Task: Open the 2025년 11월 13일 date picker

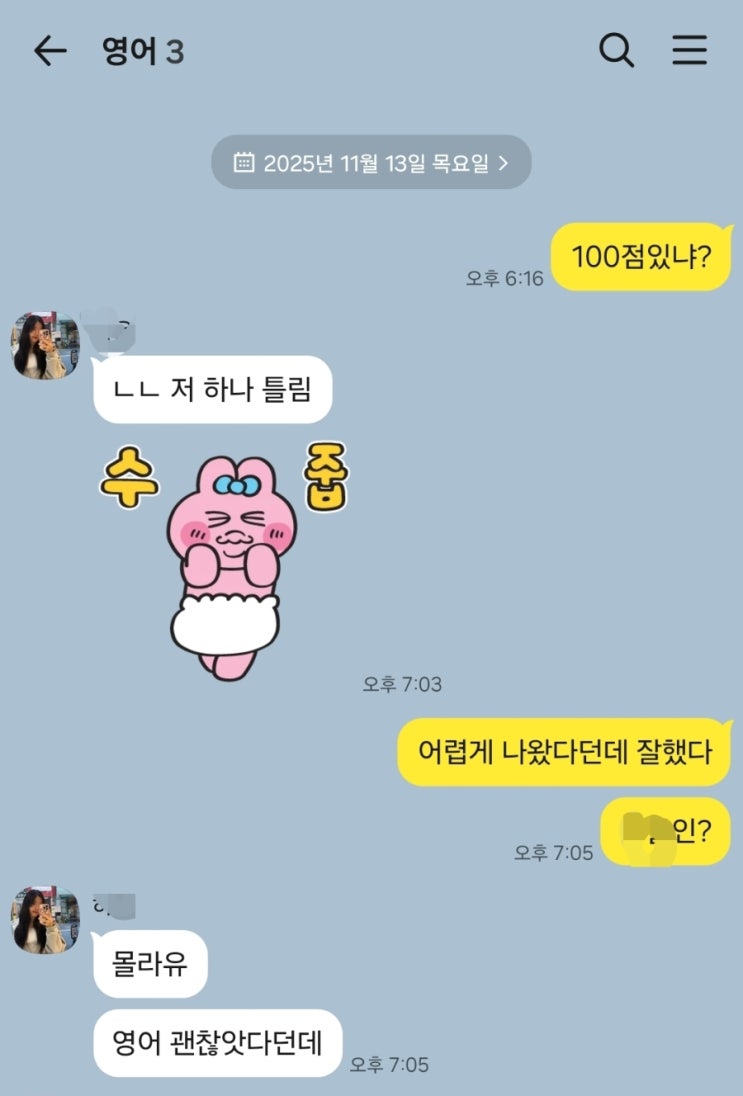Action: pos(371,163)
